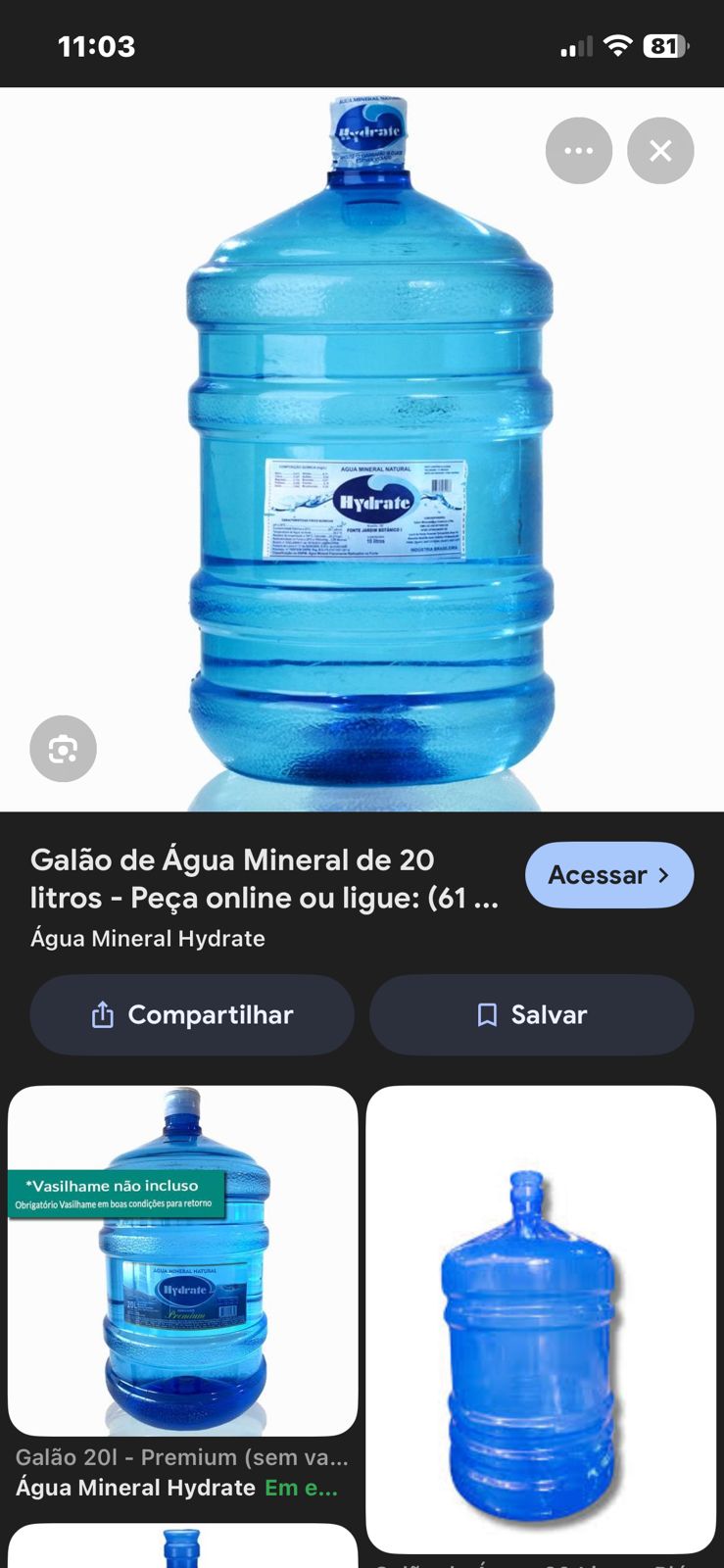This screenshot has height=1568, width=724.
Task: Tap the share icon beside Compartilhar
Action: coord(101,1015)
